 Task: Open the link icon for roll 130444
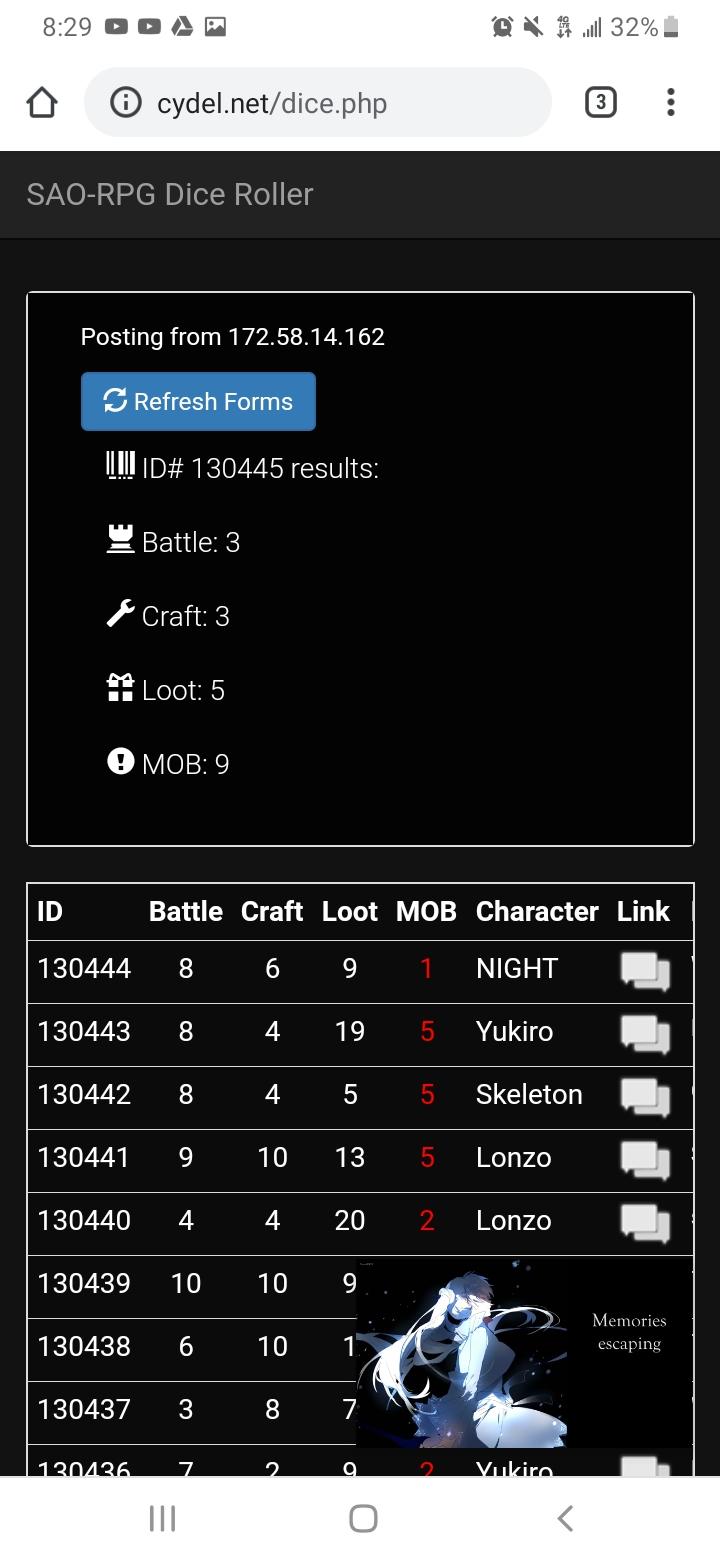pos(645,970)
